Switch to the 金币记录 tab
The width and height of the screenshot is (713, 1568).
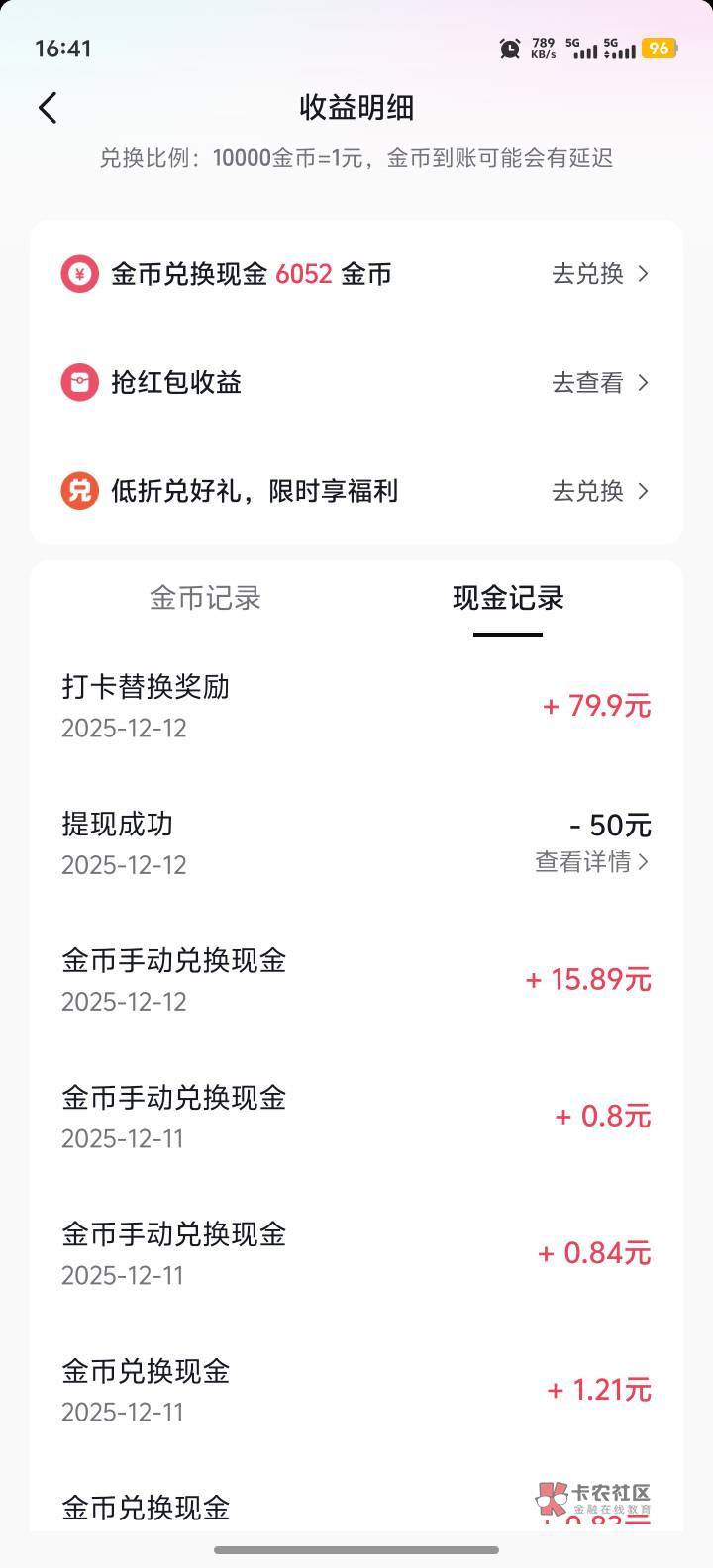(x=205, y=598)
